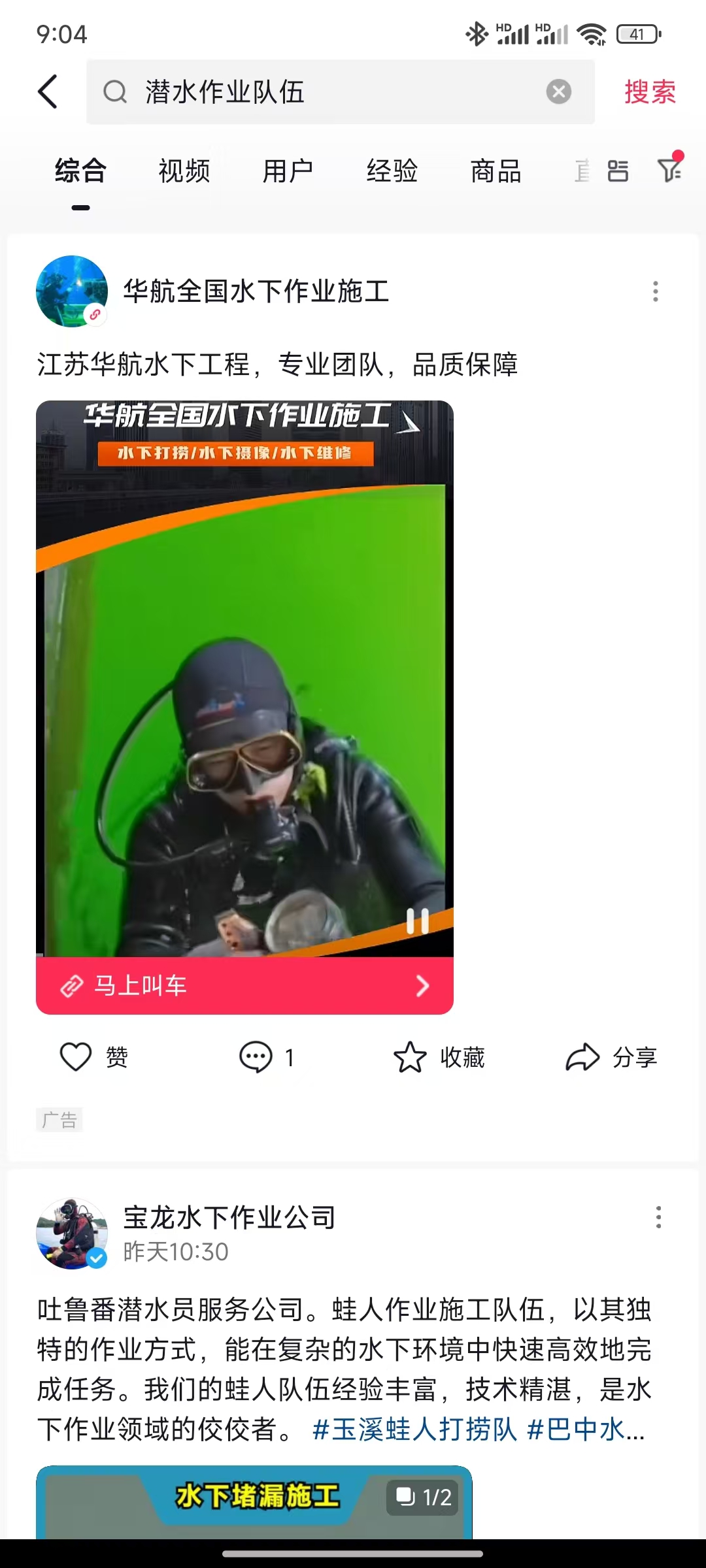706x1568 pixels.
Task: Open more options for 宝龙水下作业公司 post
Action: click(x=658, y=1217)
